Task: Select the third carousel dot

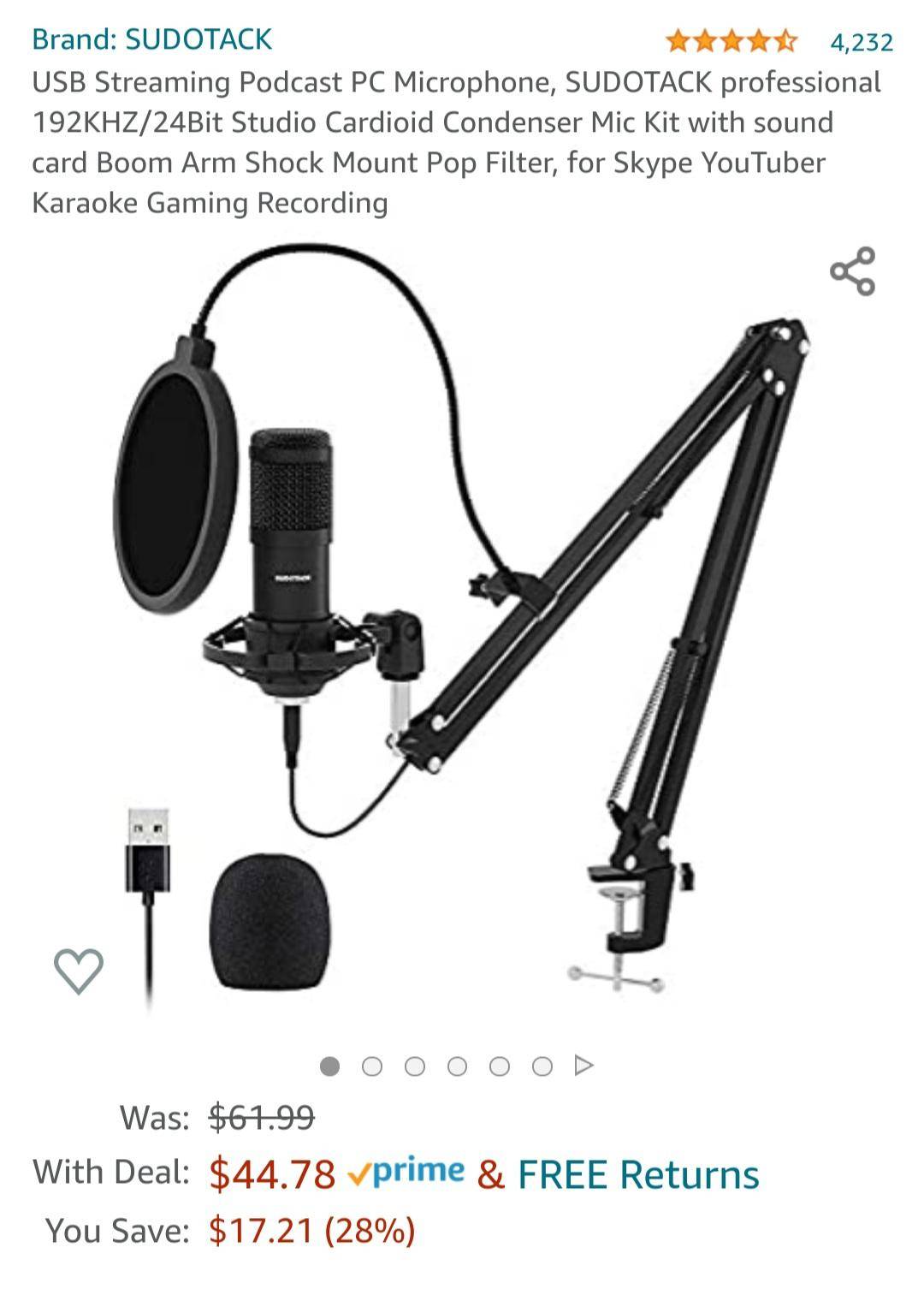Action: point(413,1065)
